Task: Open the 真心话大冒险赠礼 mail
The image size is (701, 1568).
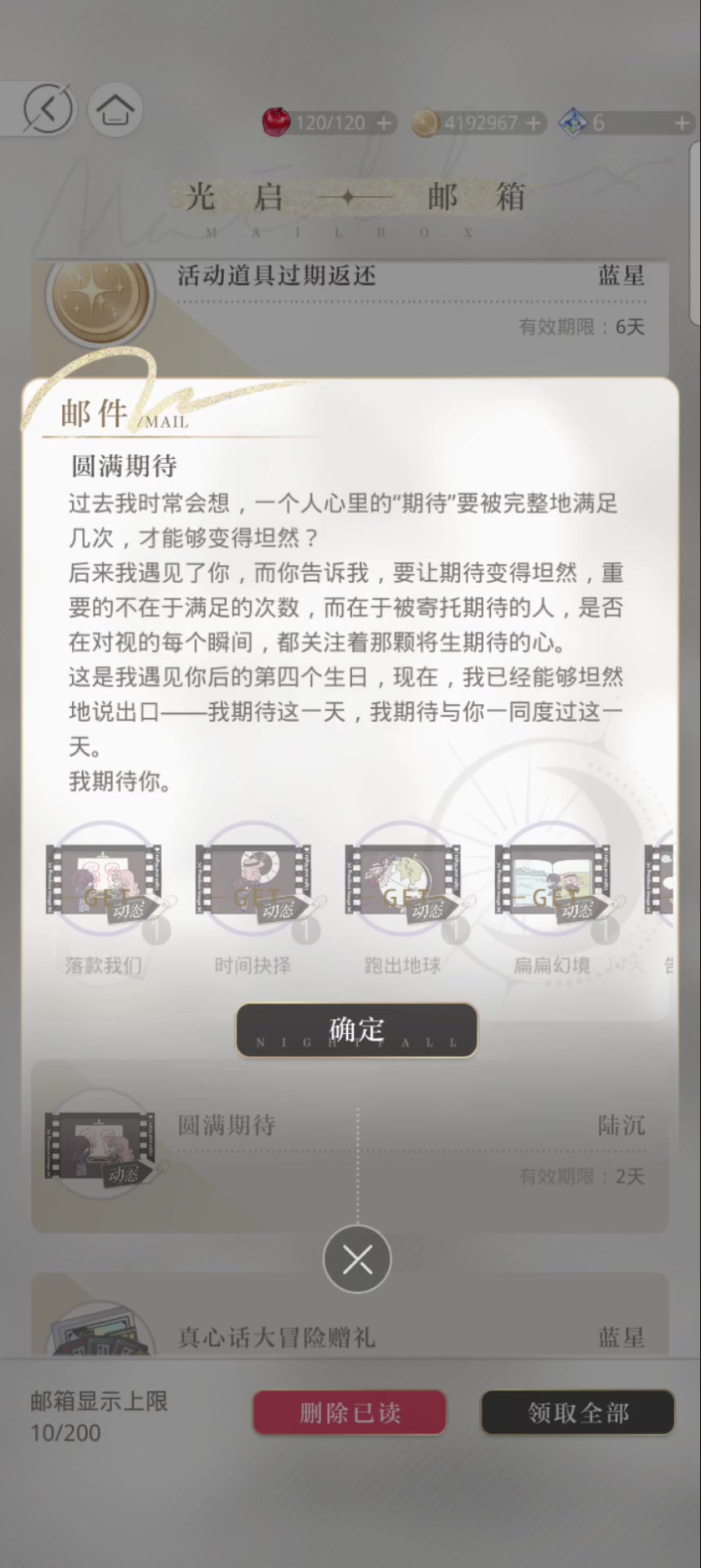Action: click(x=350, y=1315)
